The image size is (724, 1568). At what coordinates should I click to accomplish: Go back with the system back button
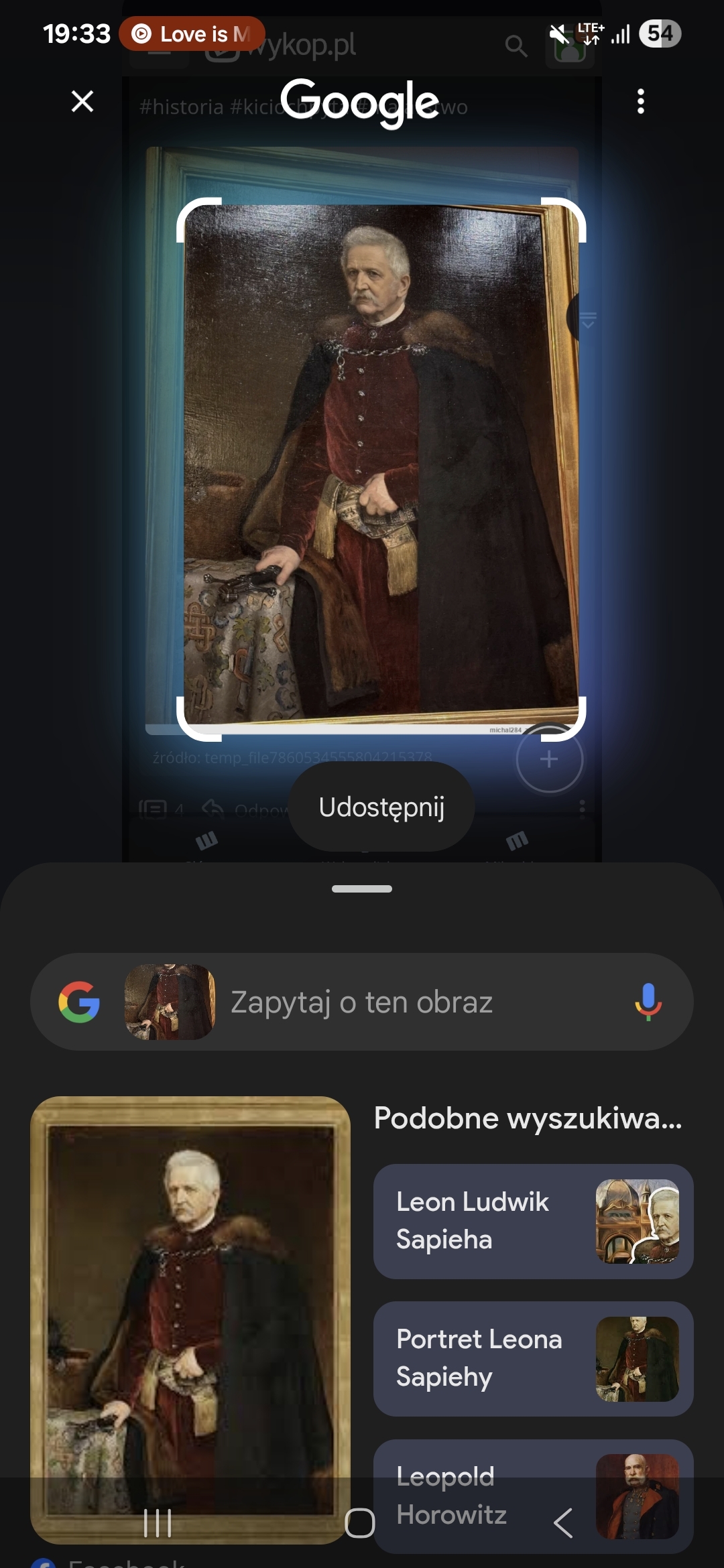tap(563, 1523)
